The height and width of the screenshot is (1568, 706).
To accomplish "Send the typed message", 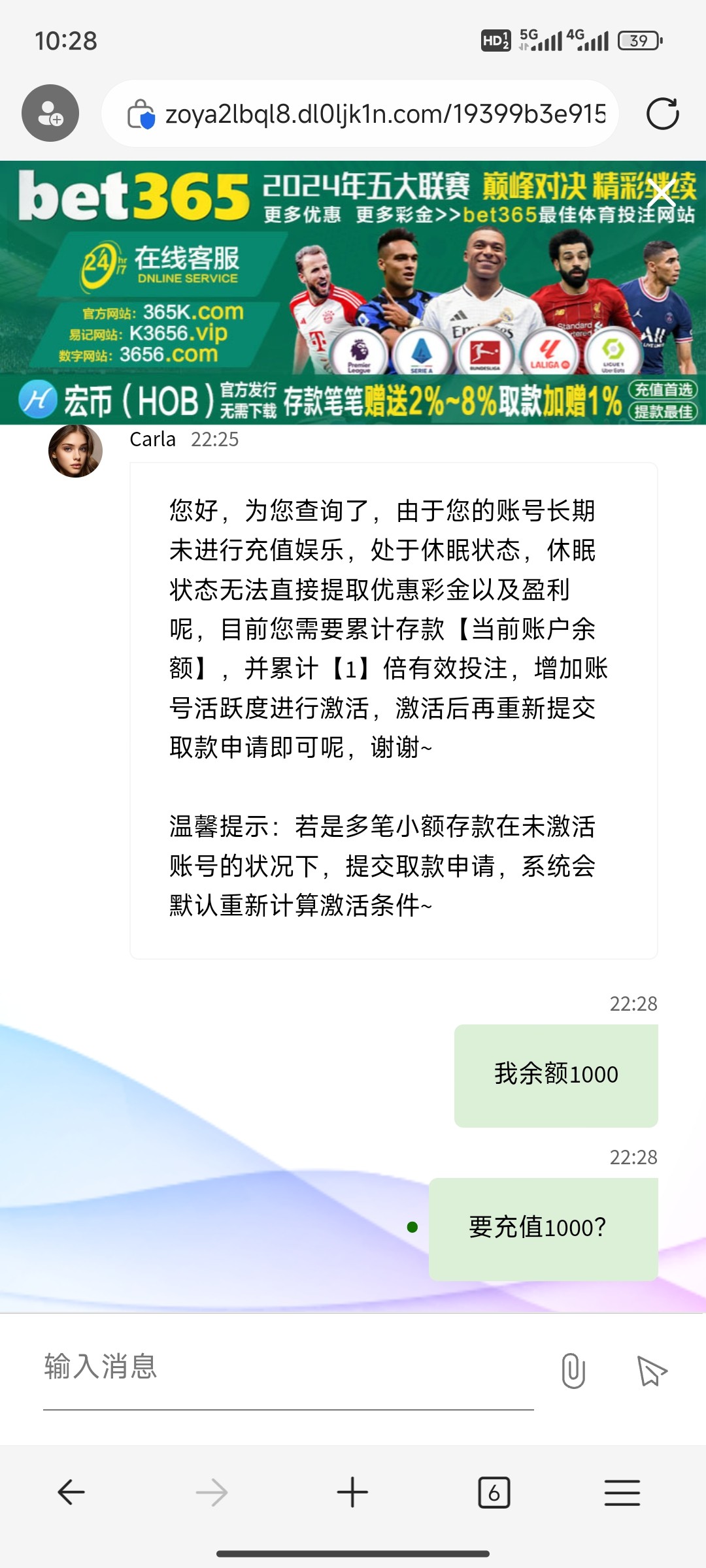I will 652,1370.
